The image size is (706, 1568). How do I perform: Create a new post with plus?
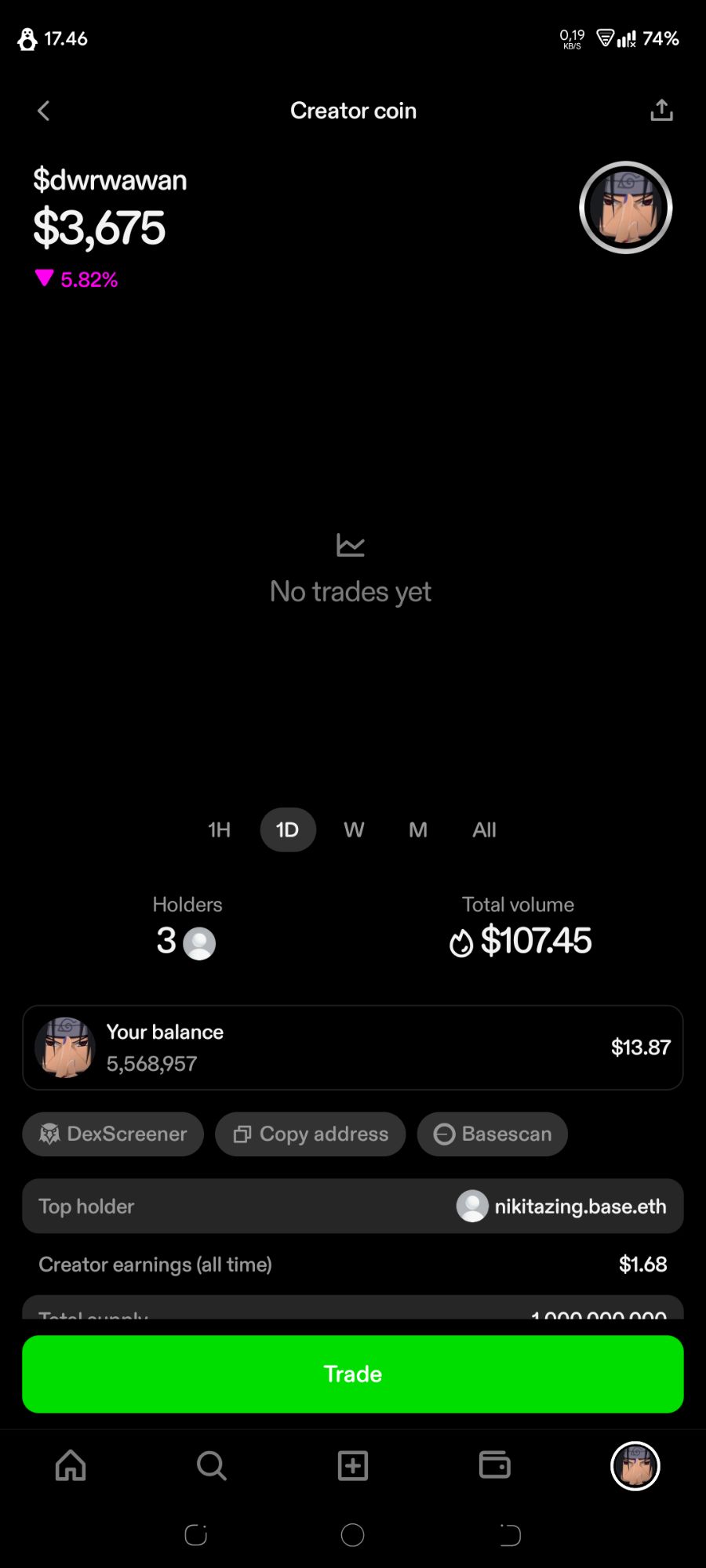[x=353, y=1465]
